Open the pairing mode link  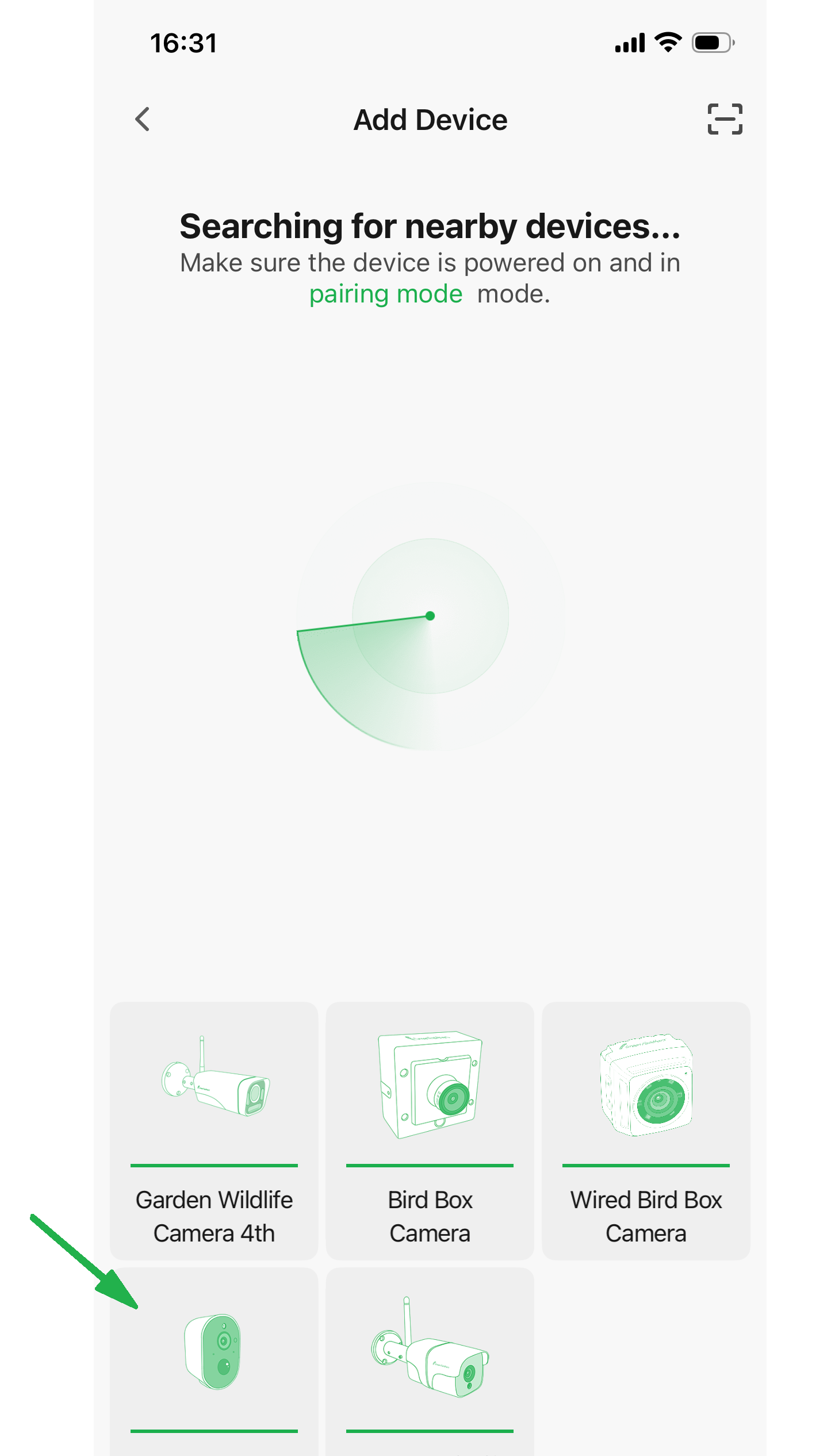pyautogui.click(x=386, y=294)
